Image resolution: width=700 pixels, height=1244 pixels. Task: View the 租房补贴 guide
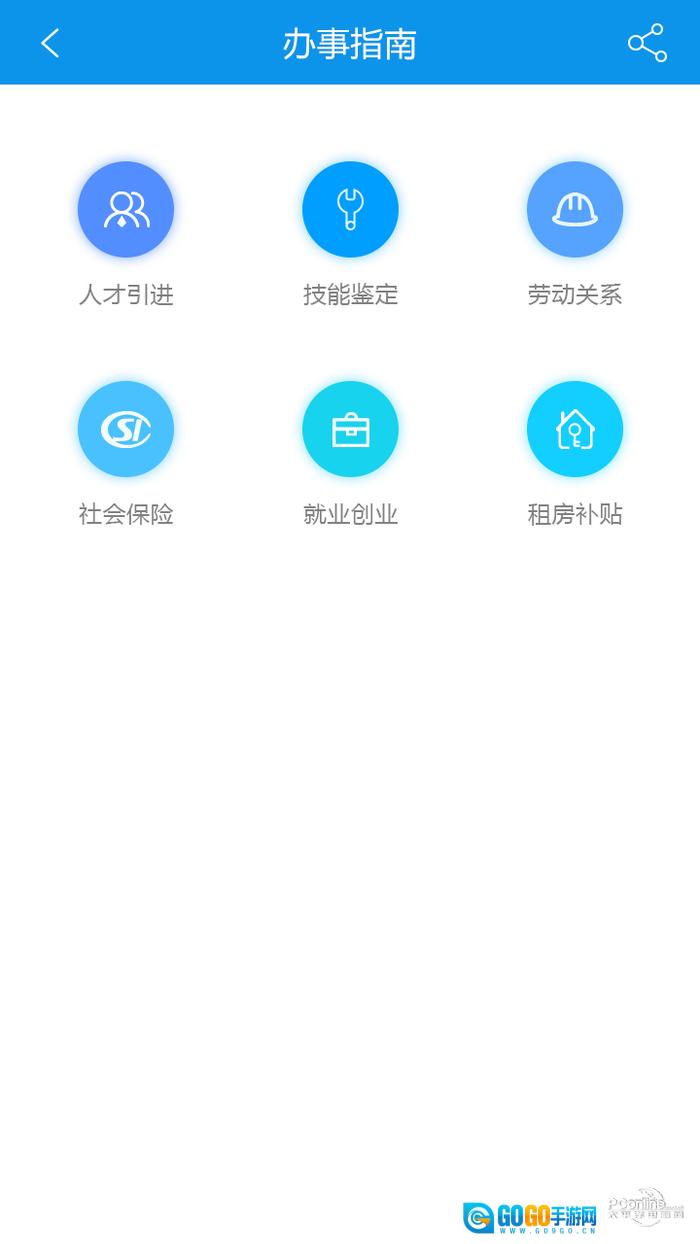click(575, 430)
